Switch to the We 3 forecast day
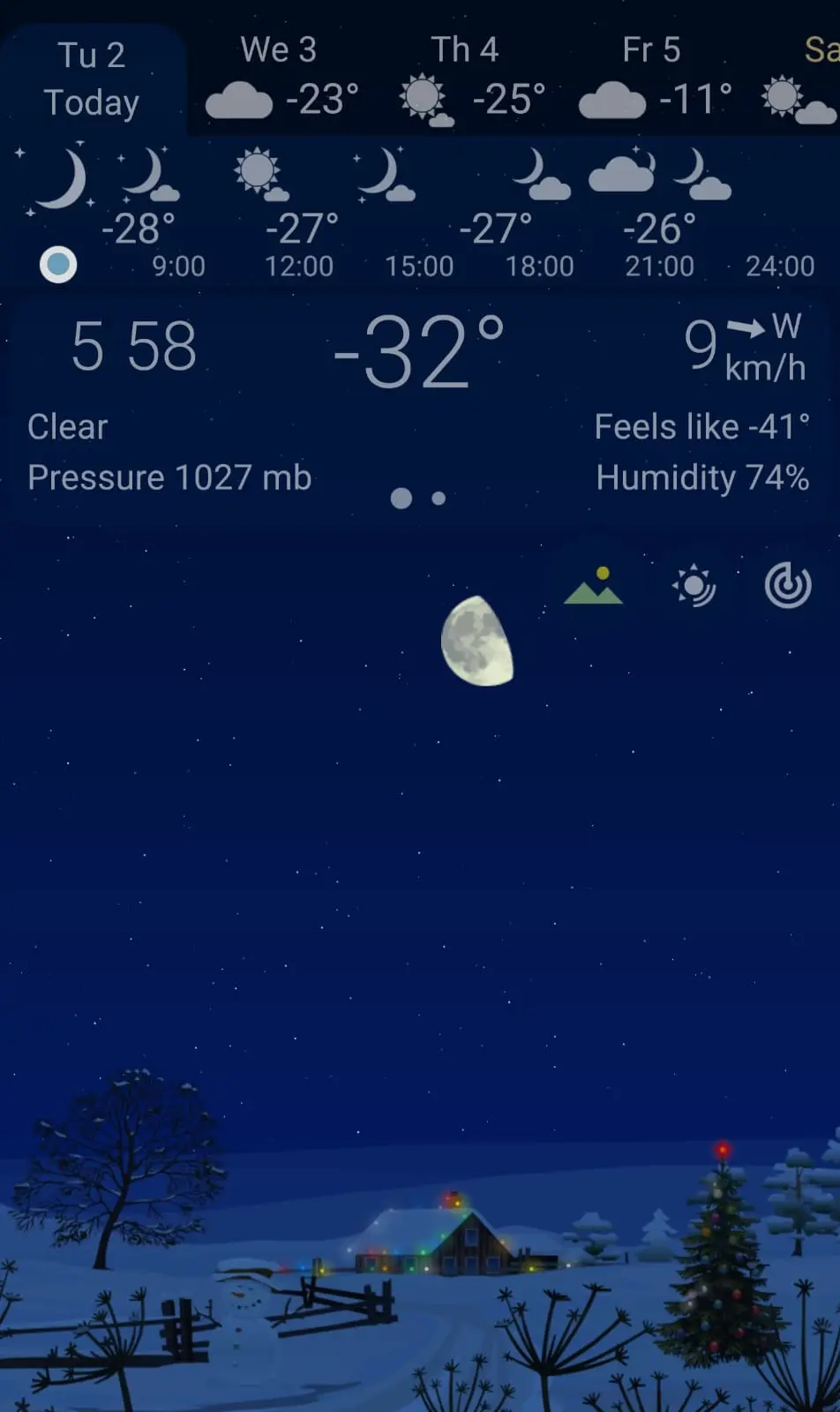Image resolution: width=840 pixels, height=1412 pixels. pyautogui.click(x=281, y=79)
